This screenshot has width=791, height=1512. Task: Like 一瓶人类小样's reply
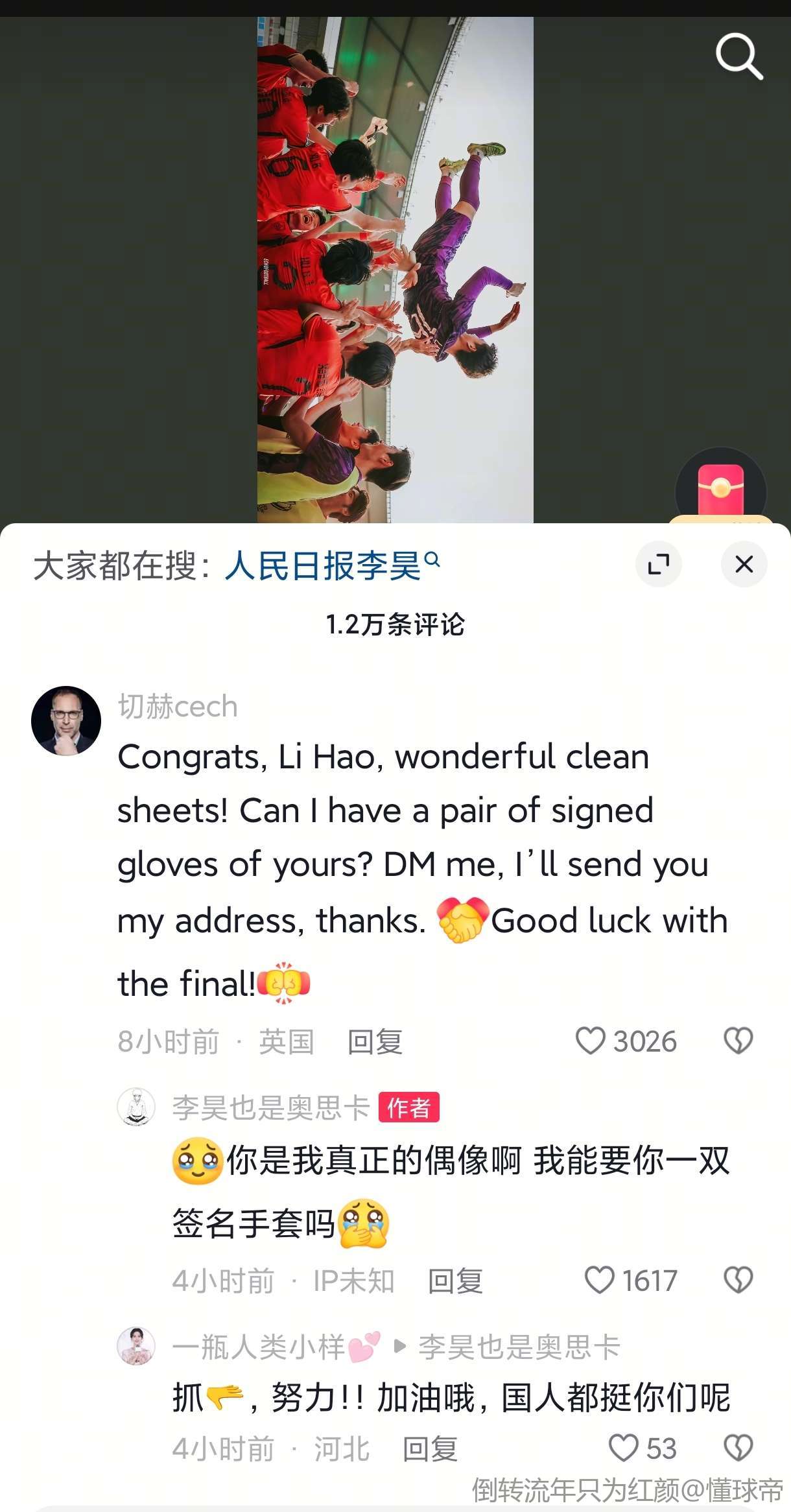pyautogui.click(x=624, y=1448)
